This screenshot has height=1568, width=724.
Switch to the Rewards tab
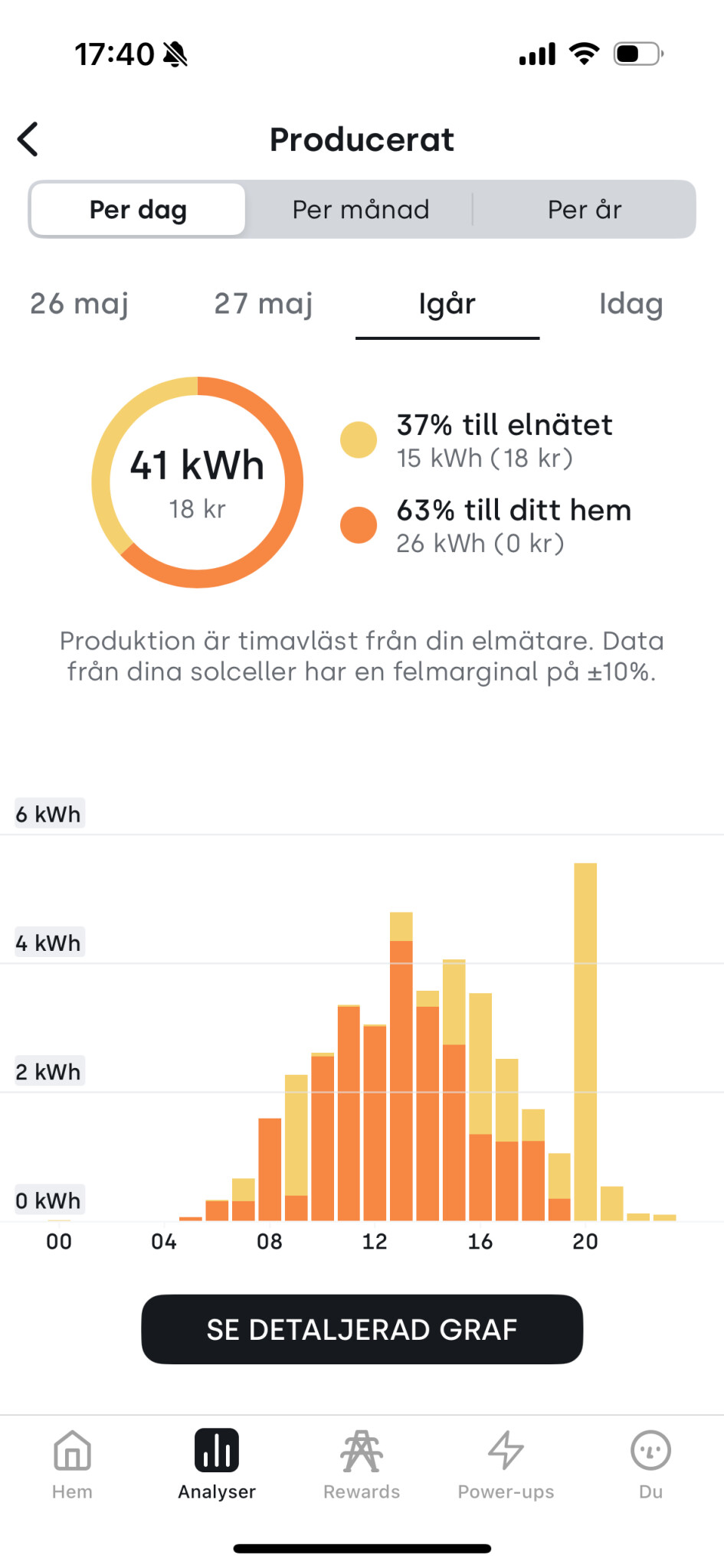[x=362, y=1464]
